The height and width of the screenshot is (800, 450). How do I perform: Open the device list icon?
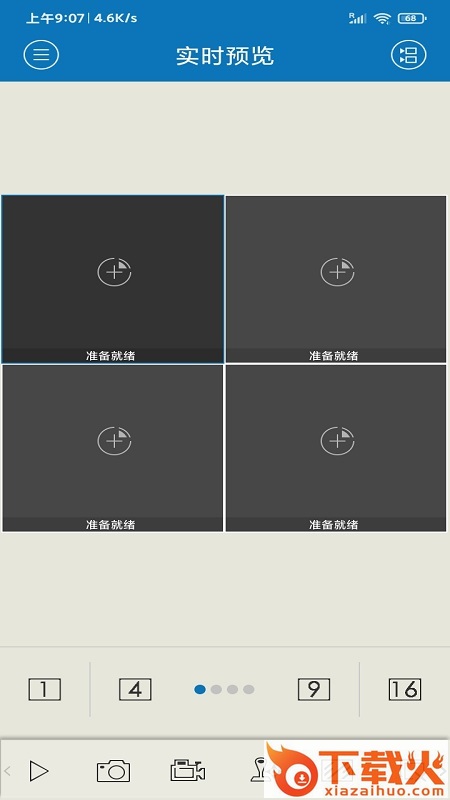click(x=409, y=55)
